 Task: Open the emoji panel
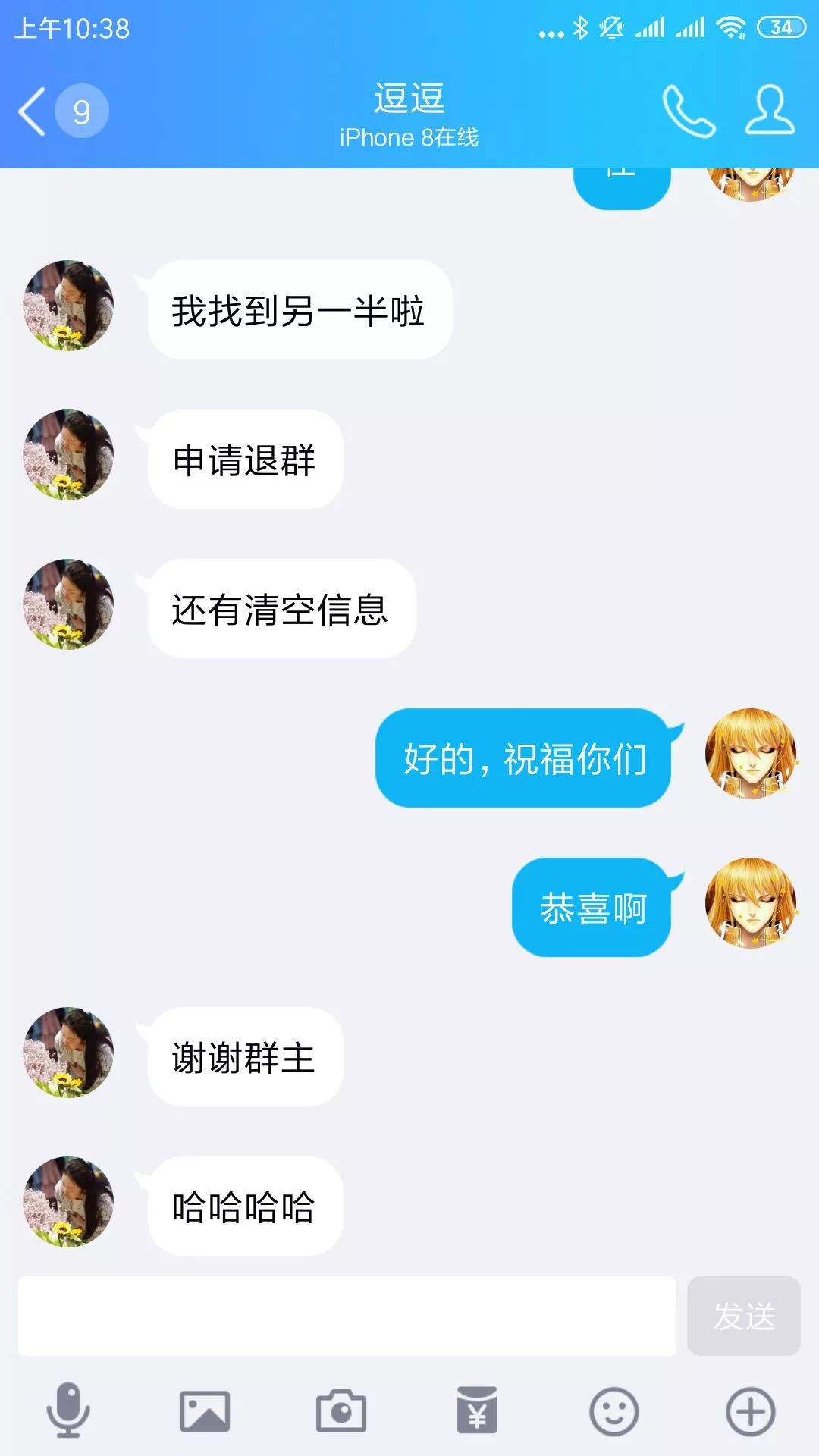613,1410
